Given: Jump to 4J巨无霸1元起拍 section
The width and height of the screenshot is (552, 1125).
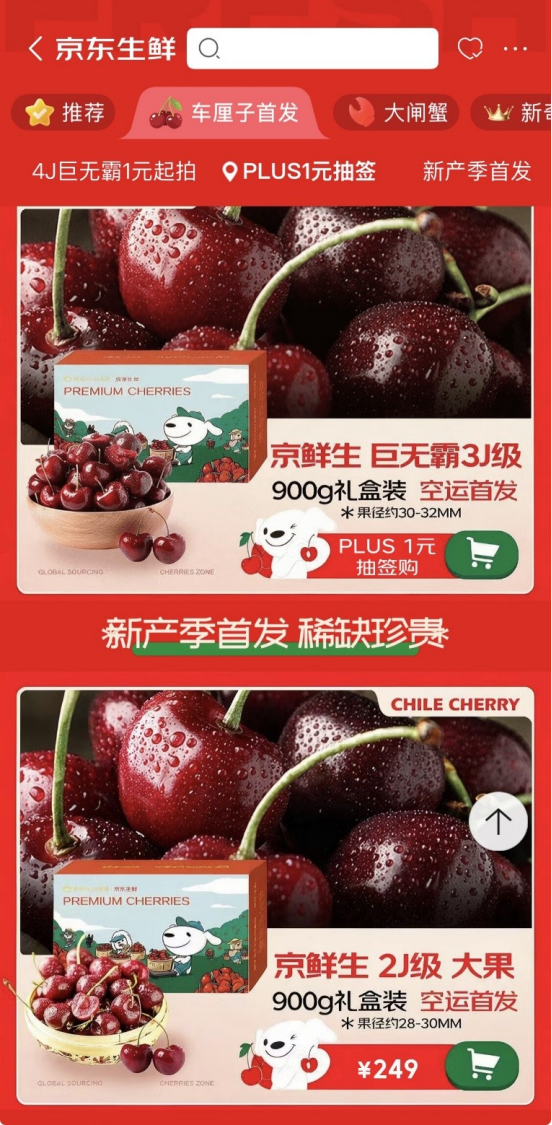Looking at the screenshot, I should point(113,171).
